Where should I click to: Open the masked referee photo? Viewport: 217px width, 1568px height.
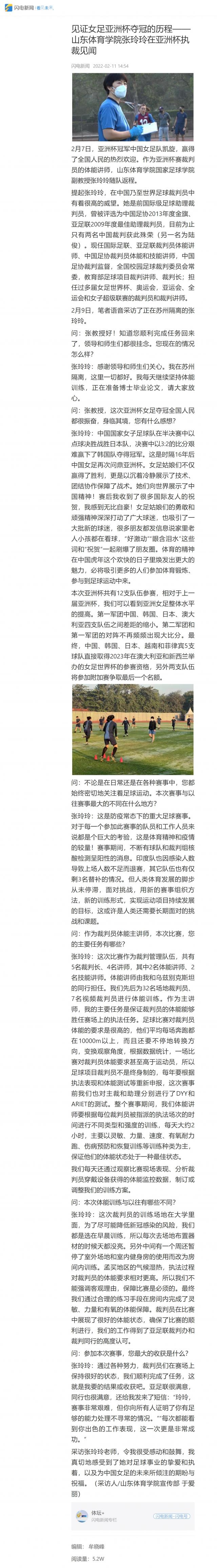tap(133, 107)
